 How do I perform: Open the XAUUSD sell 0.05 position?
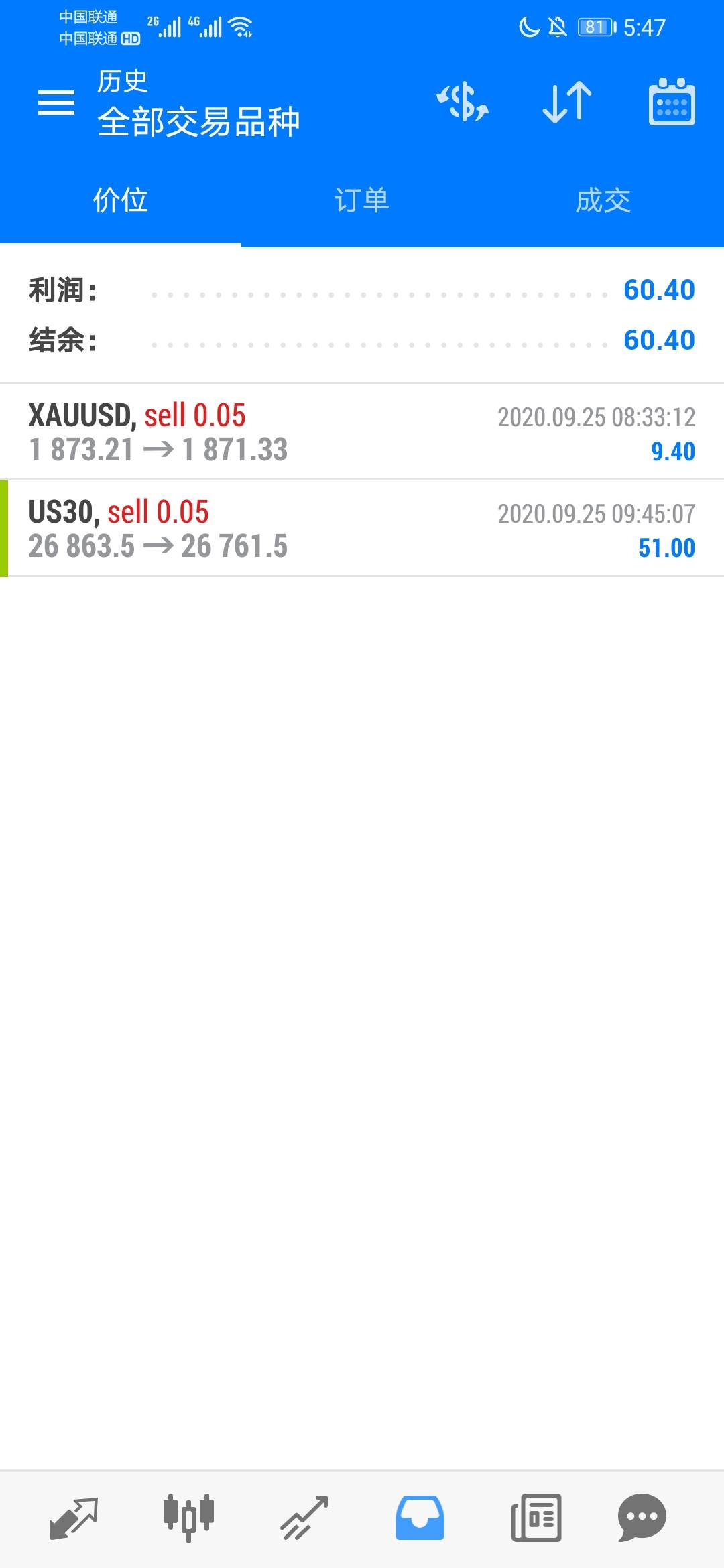[362, 432]
